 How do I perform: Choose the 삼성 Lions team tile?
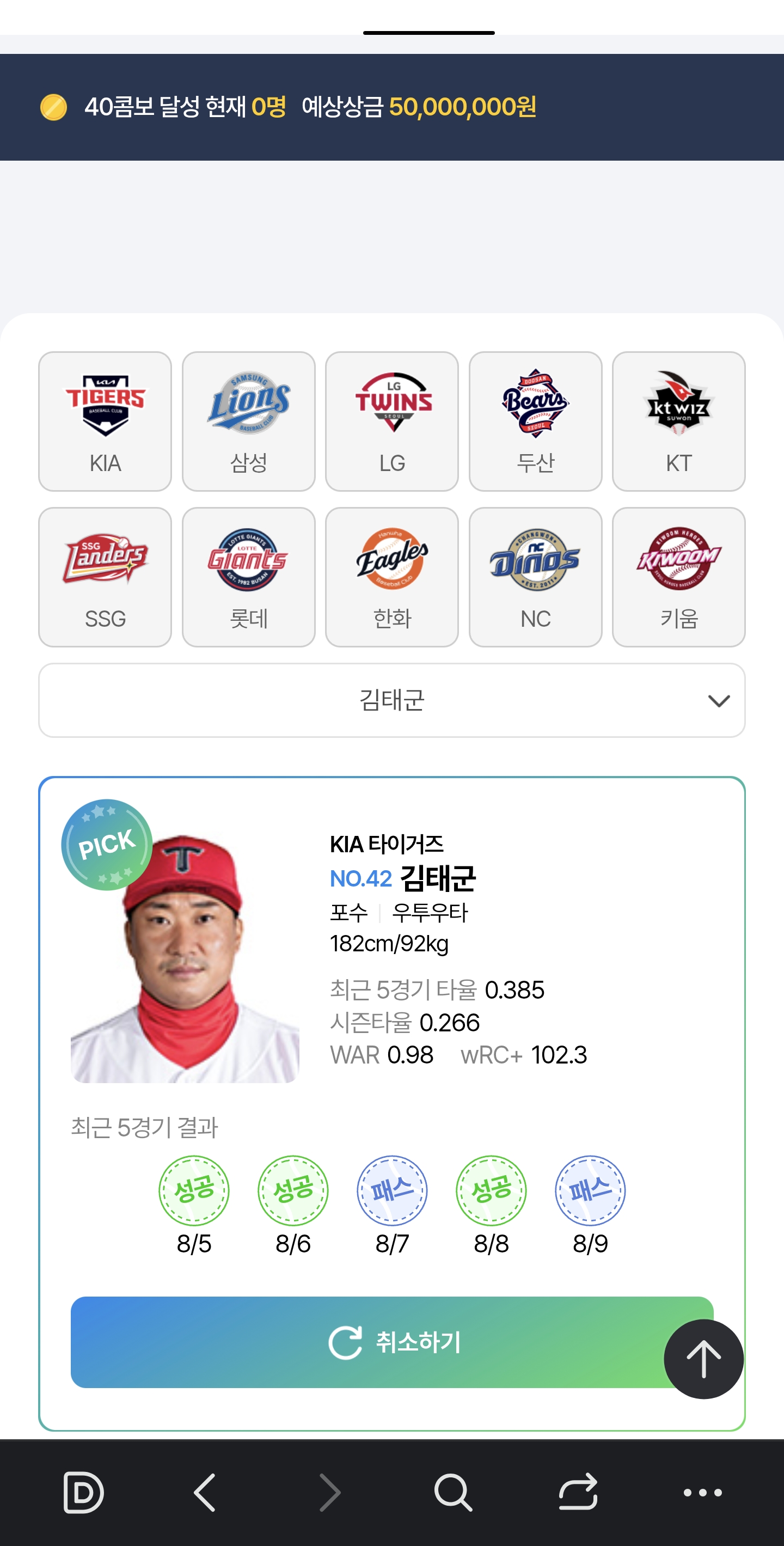point(248,421)
